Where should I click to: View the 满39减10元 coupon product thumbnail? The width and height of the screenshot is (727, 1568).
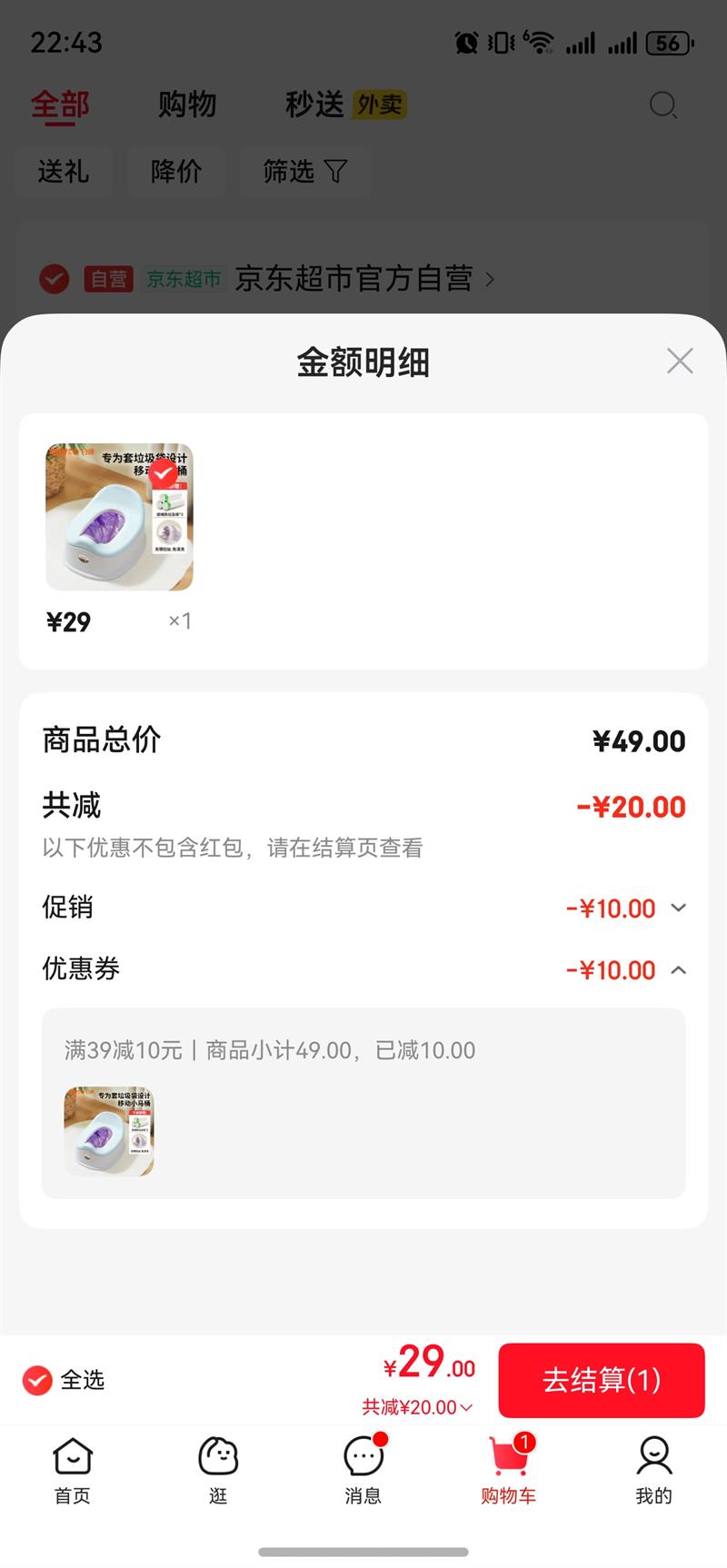[x=108, y=1131]
